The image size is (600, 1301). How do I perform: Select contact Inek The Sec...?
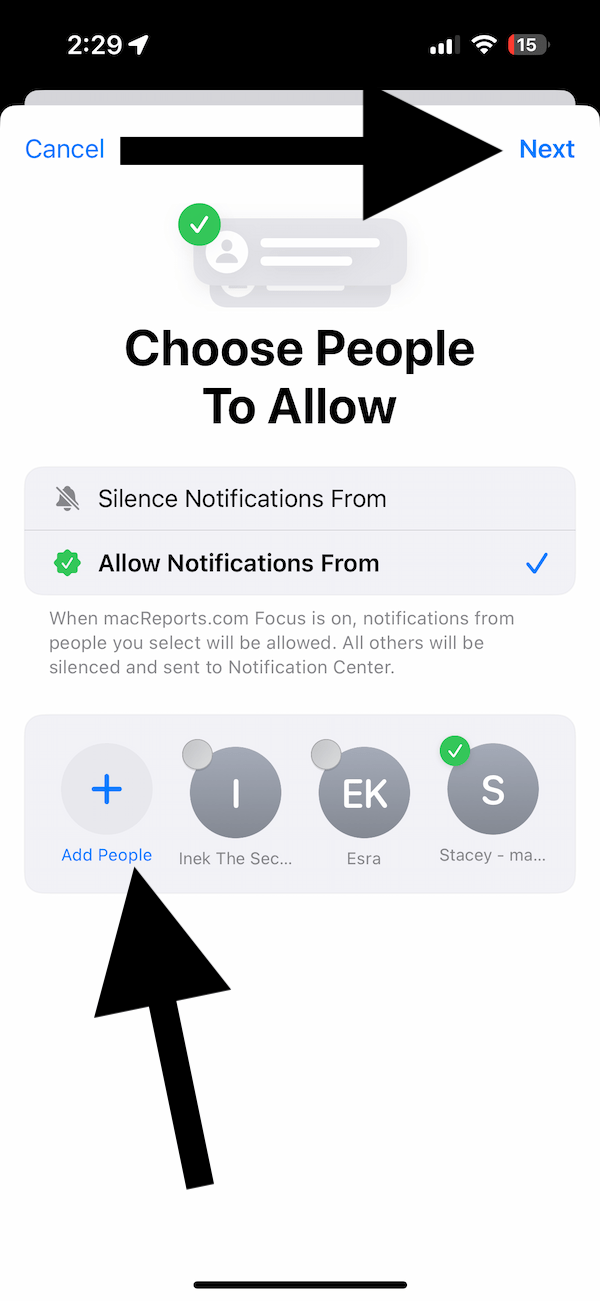pos(235,792)
